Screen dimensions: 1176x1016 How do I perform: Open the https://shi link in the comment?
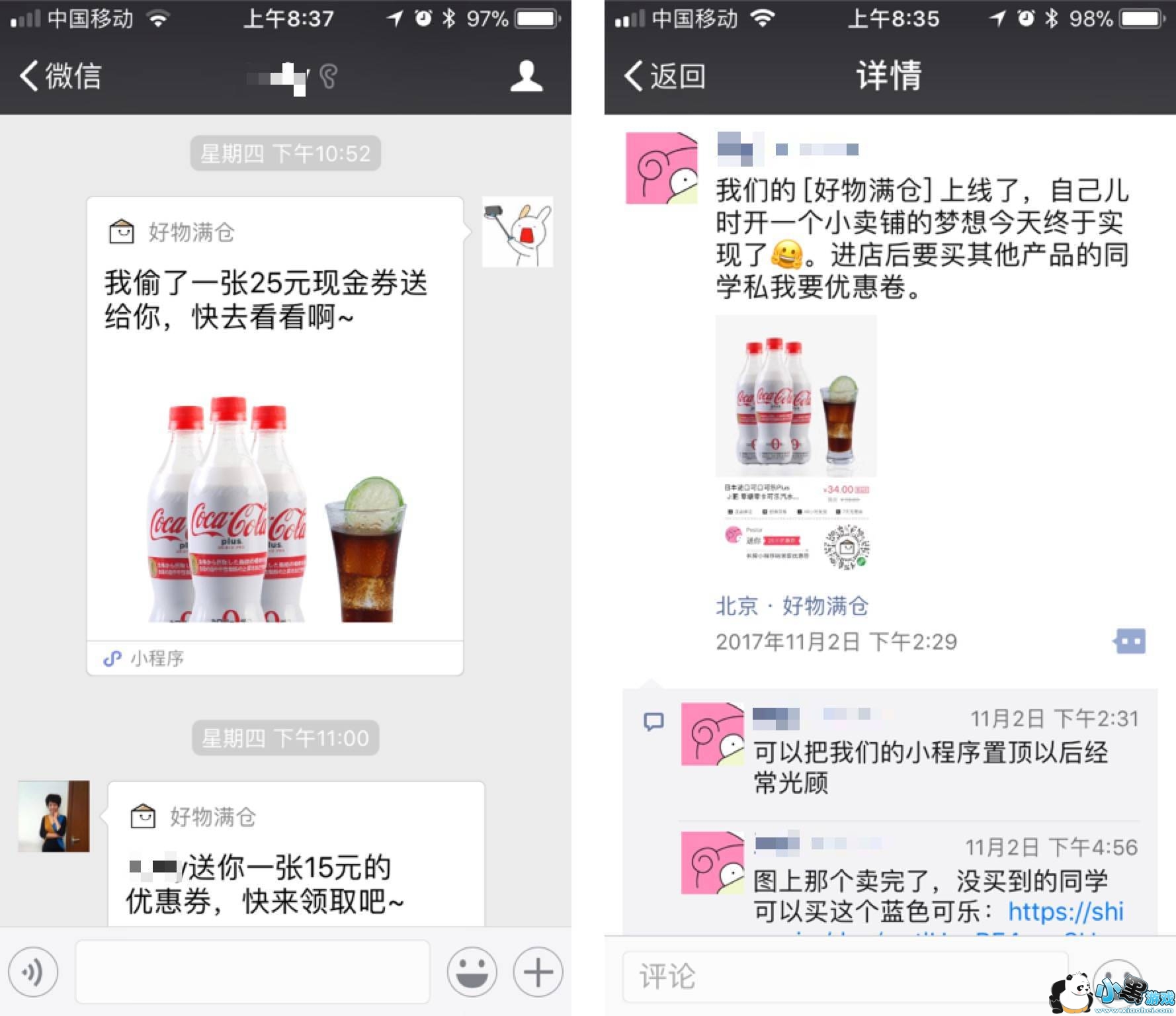(x=1066, y=911)
